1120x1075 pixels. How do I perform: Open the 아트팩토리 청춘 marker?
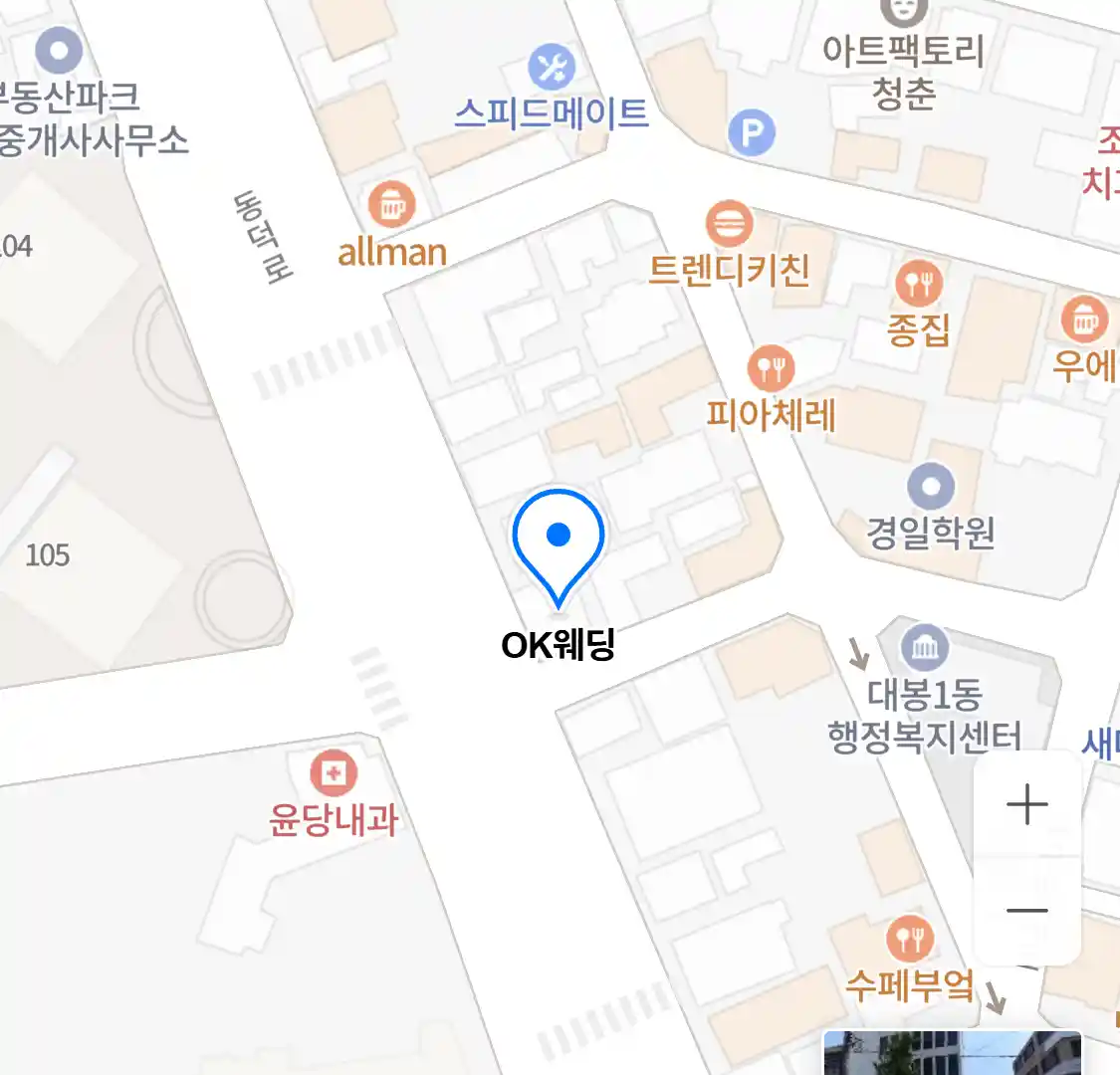[x=903, y=12]
